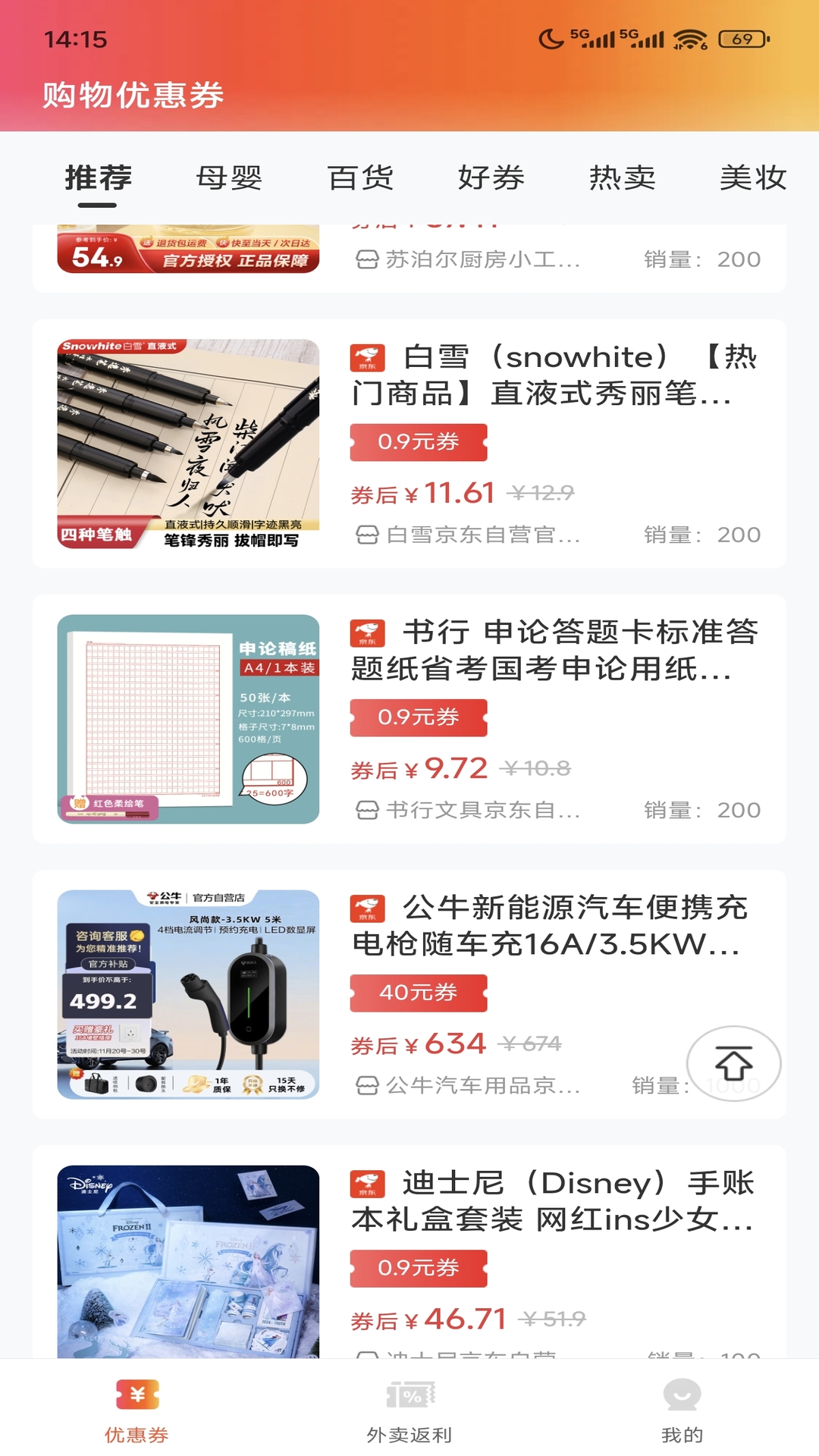Tap the shop icon next to 公牛汽车用品京

pos(367,1086)
